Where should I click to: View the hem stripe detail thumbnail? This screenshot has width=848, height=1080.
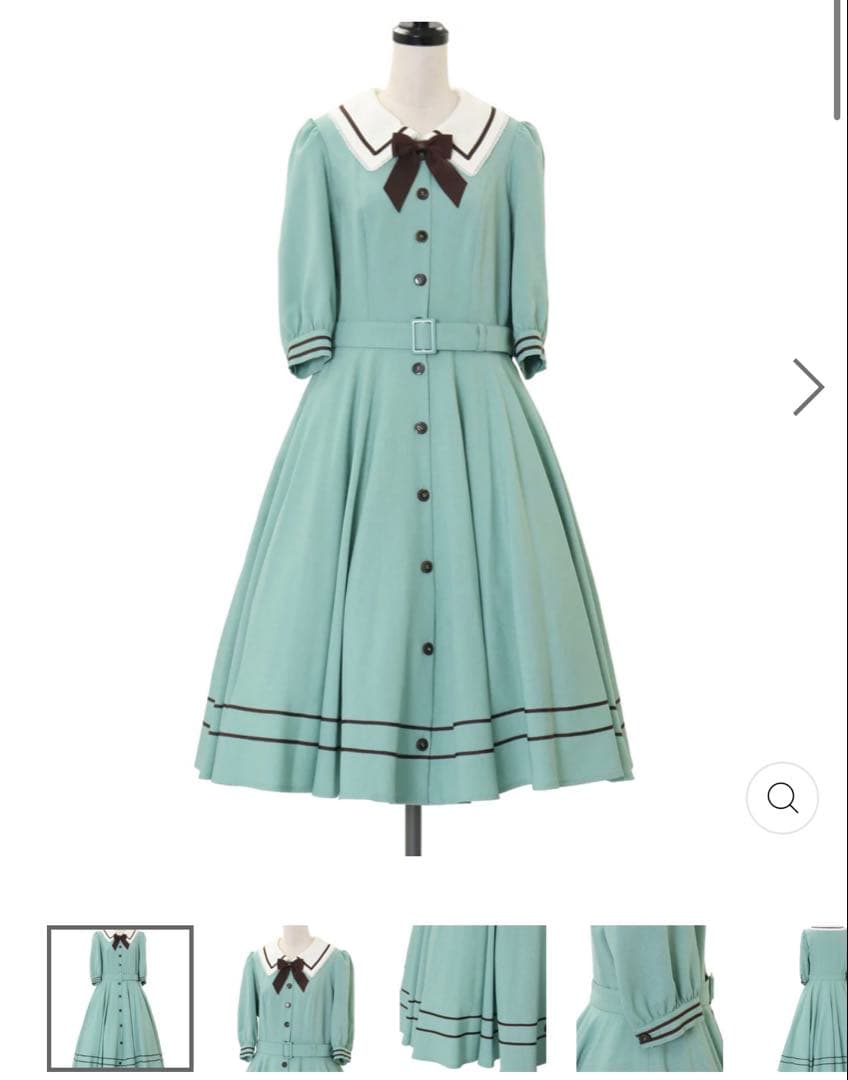[473, 998]
